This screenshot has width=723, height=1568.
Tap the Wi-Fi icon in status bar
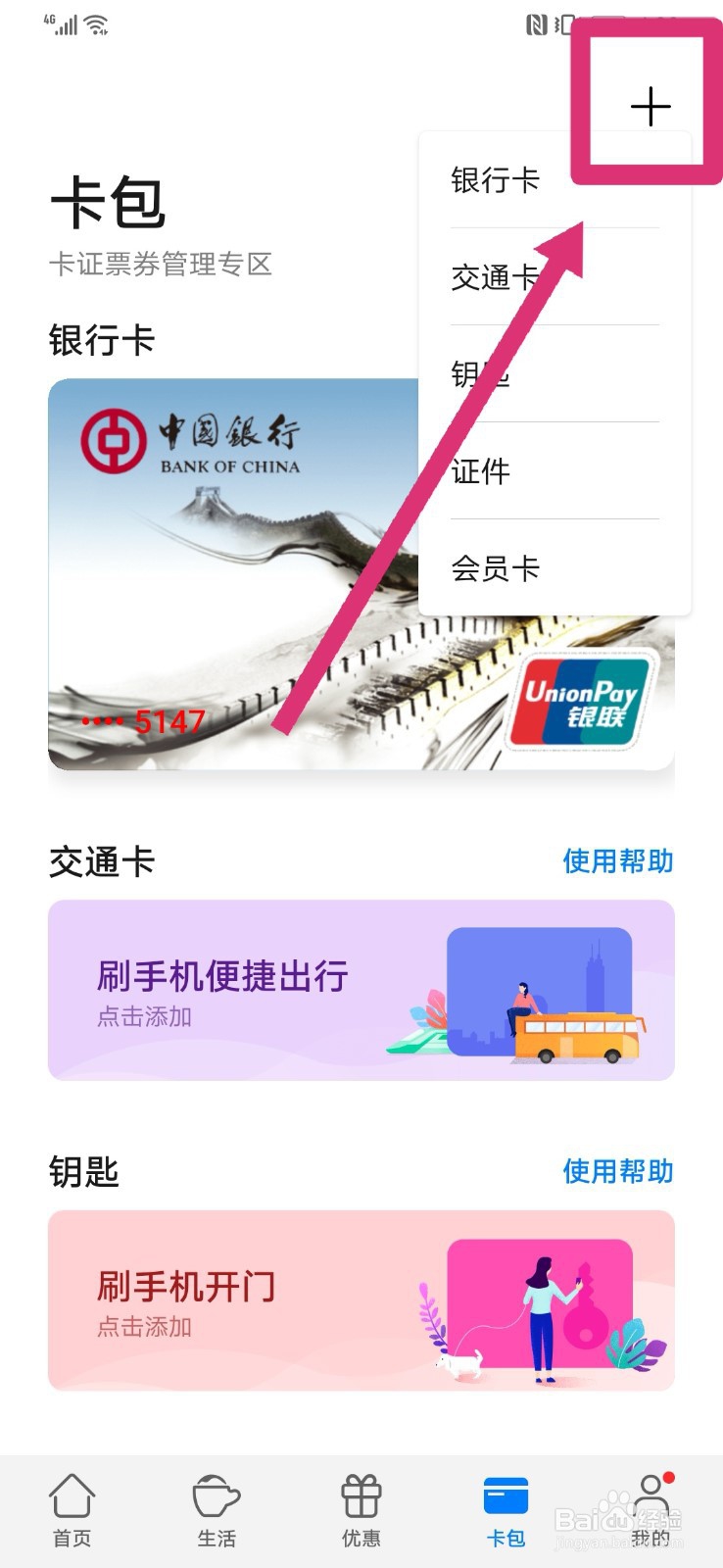tap(95, 24)
